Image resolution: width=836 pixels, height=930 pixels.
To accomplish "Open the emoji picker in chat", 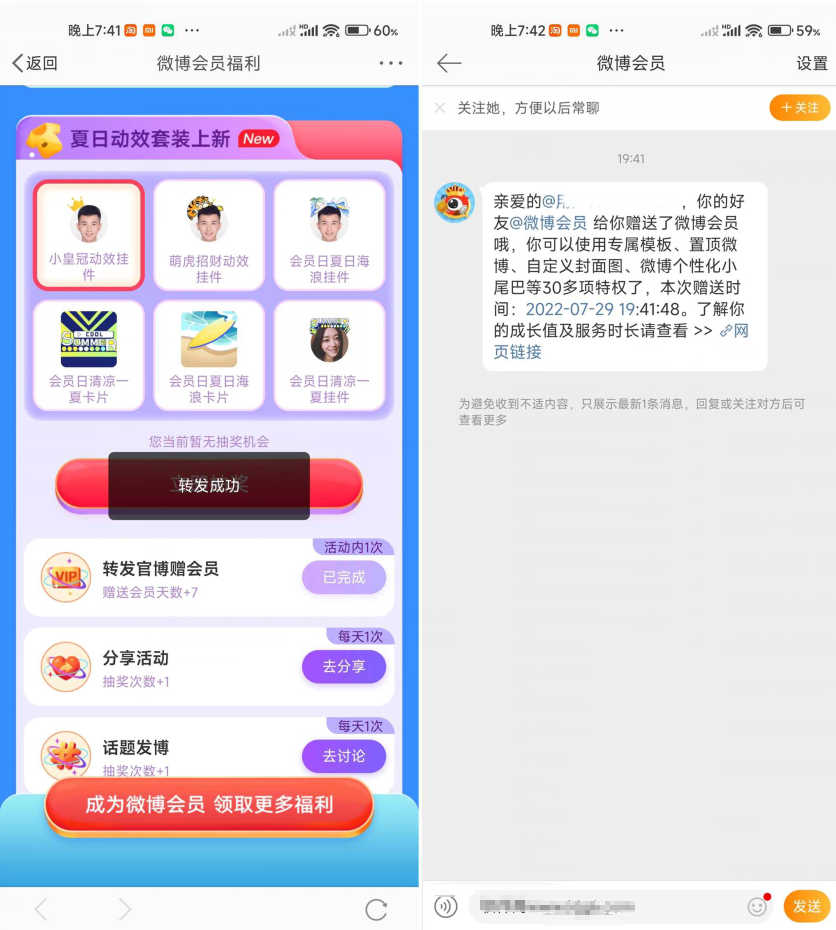I will point(757,906).
